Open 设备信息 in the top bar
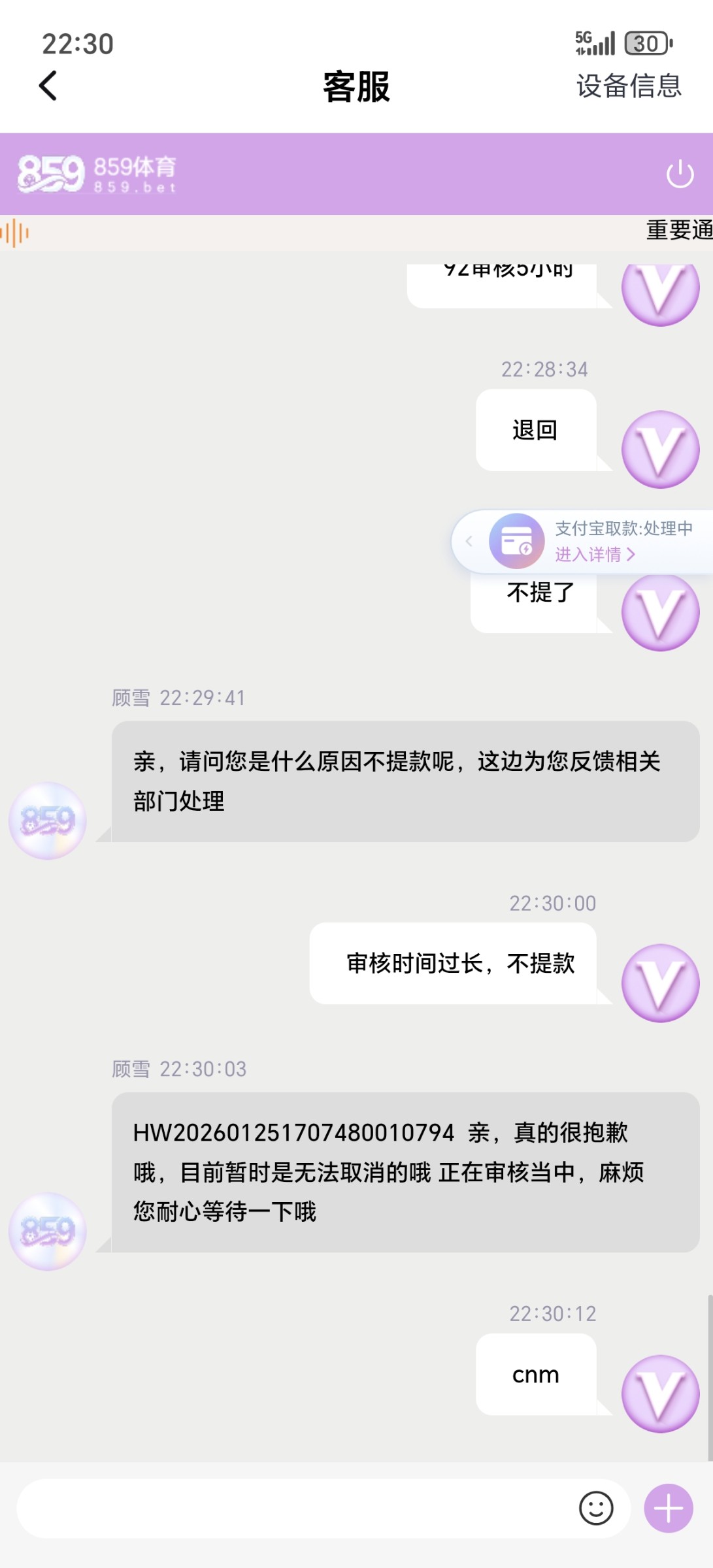The image size is (713, 1568). pos(628,86)
